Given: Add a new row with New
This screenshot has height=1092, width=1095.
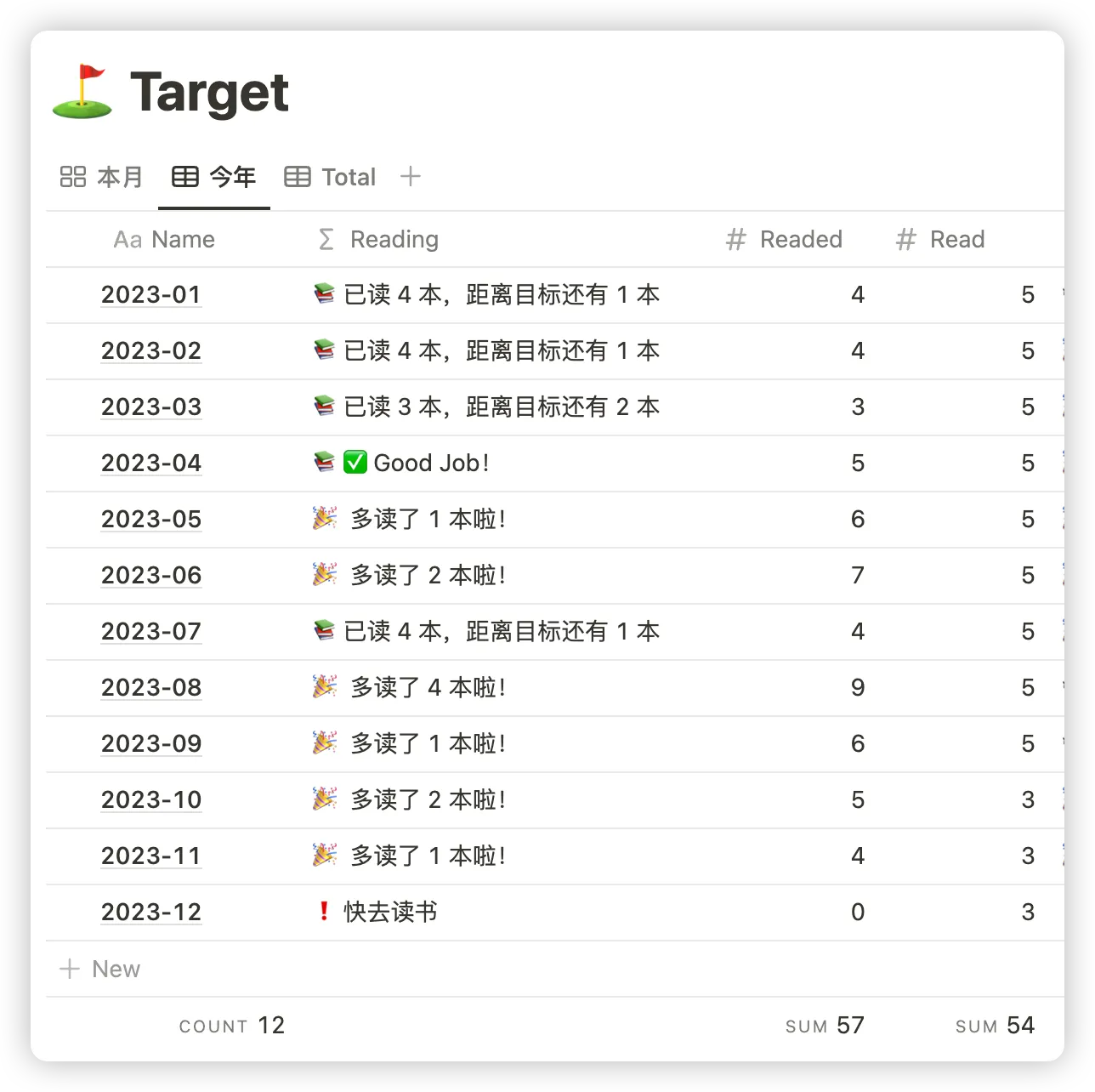Looking at the screenshot, I should [100, 970].
